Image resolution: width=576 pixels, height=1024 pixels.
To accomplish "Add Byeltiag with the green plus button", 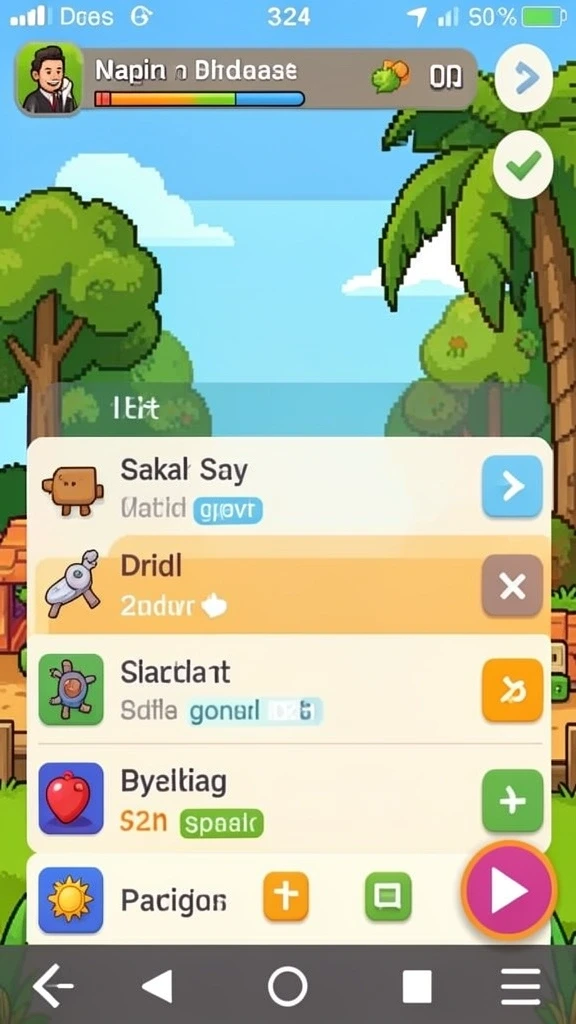I will tap(512, 801).
